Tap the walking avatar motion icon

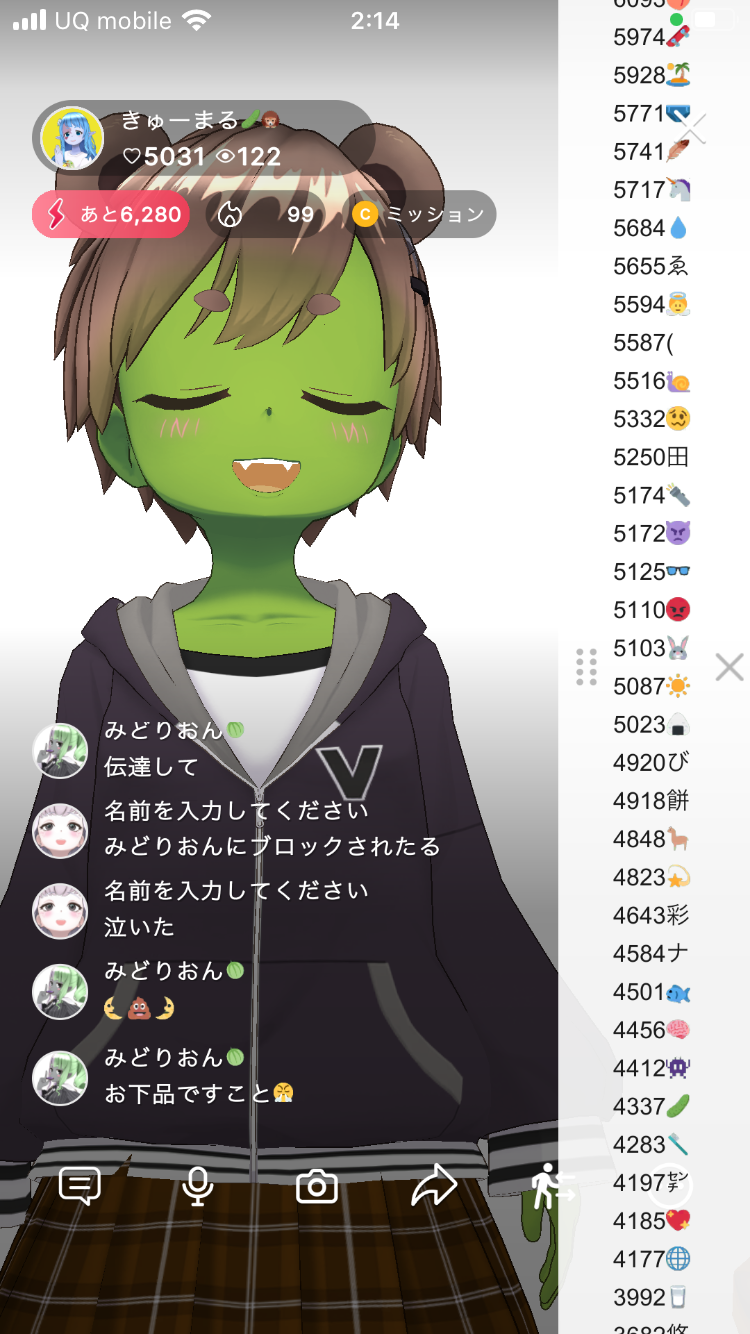552,1187
